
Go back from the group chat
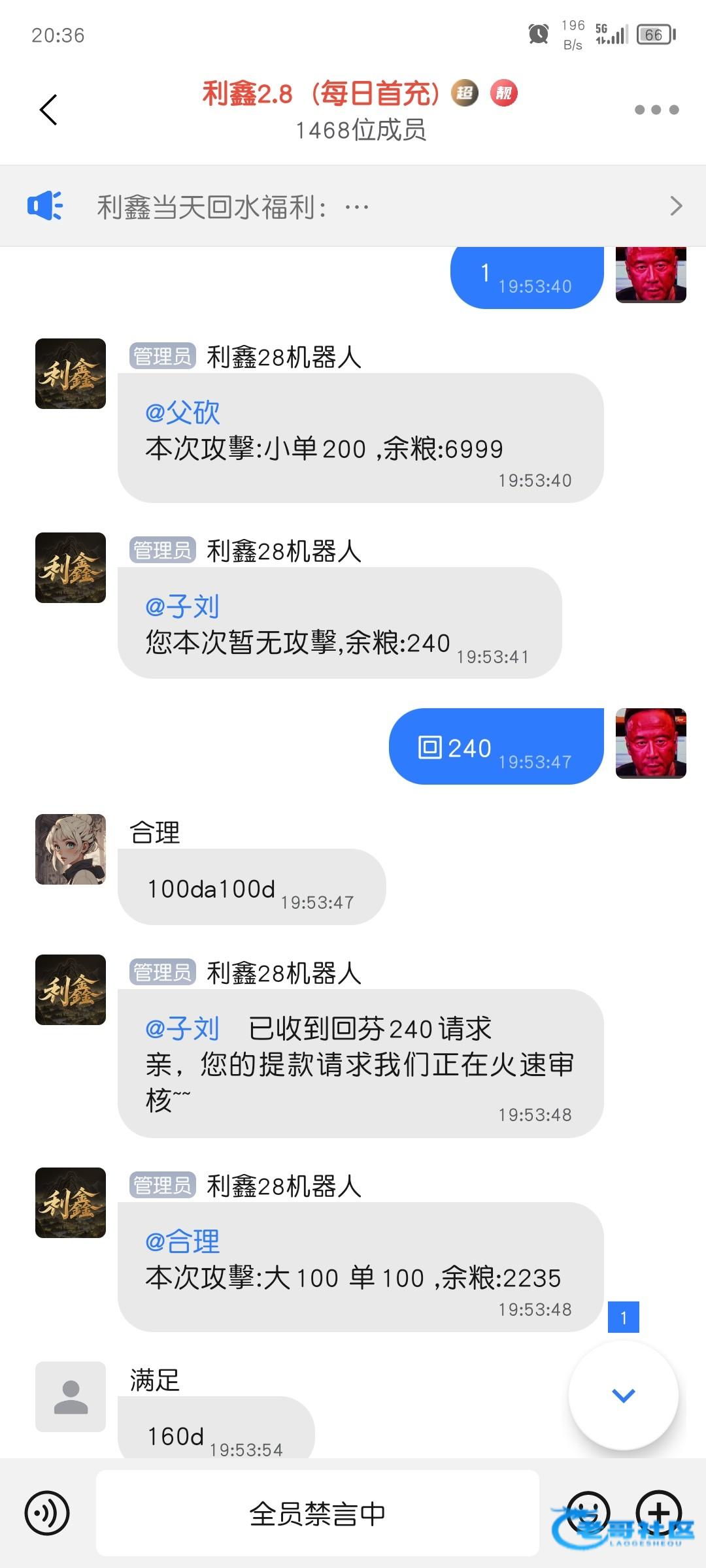49,110
